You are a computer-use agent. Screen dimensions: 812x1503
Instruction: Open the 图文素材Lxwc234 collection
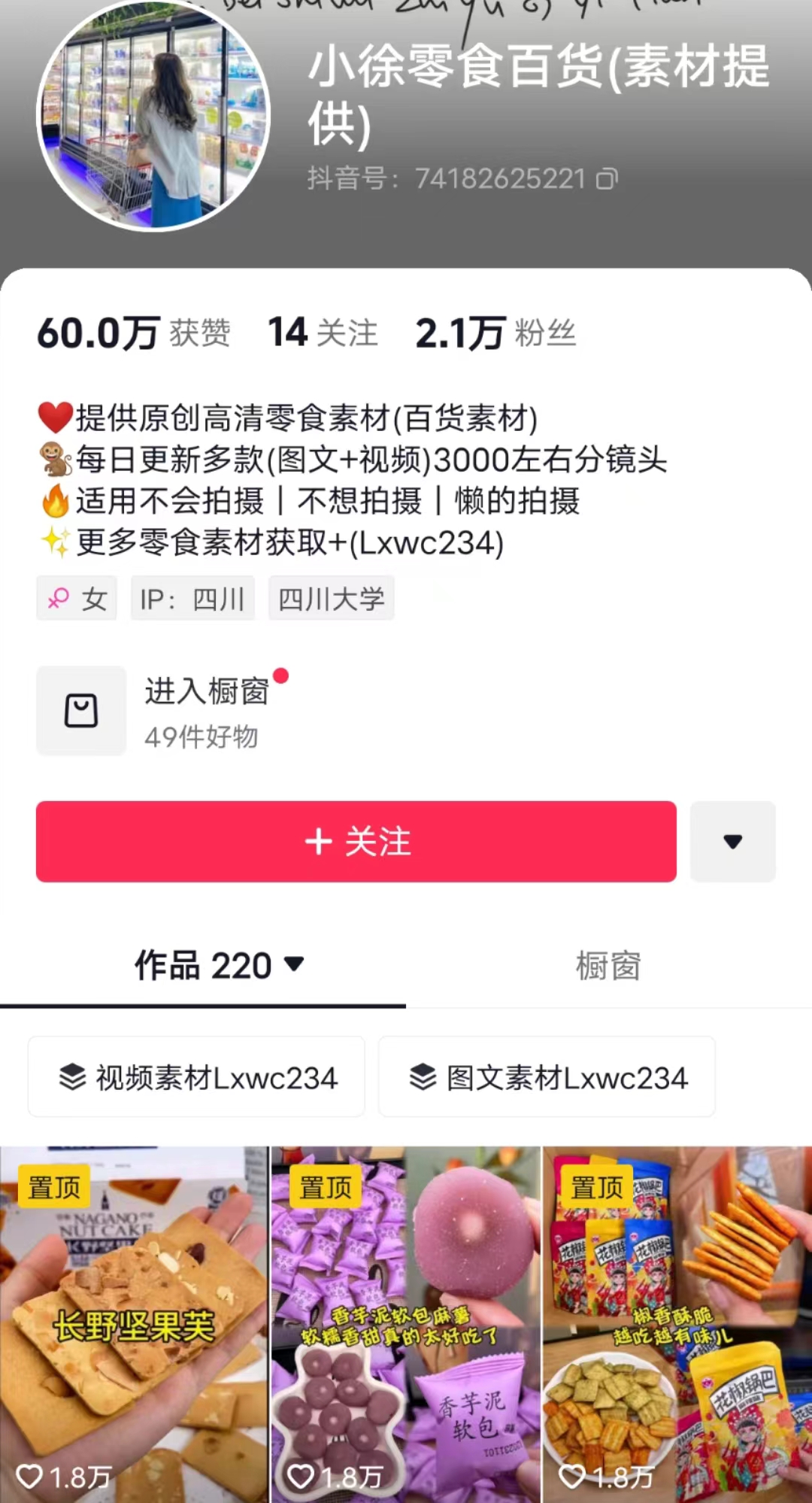point(547,1077)
